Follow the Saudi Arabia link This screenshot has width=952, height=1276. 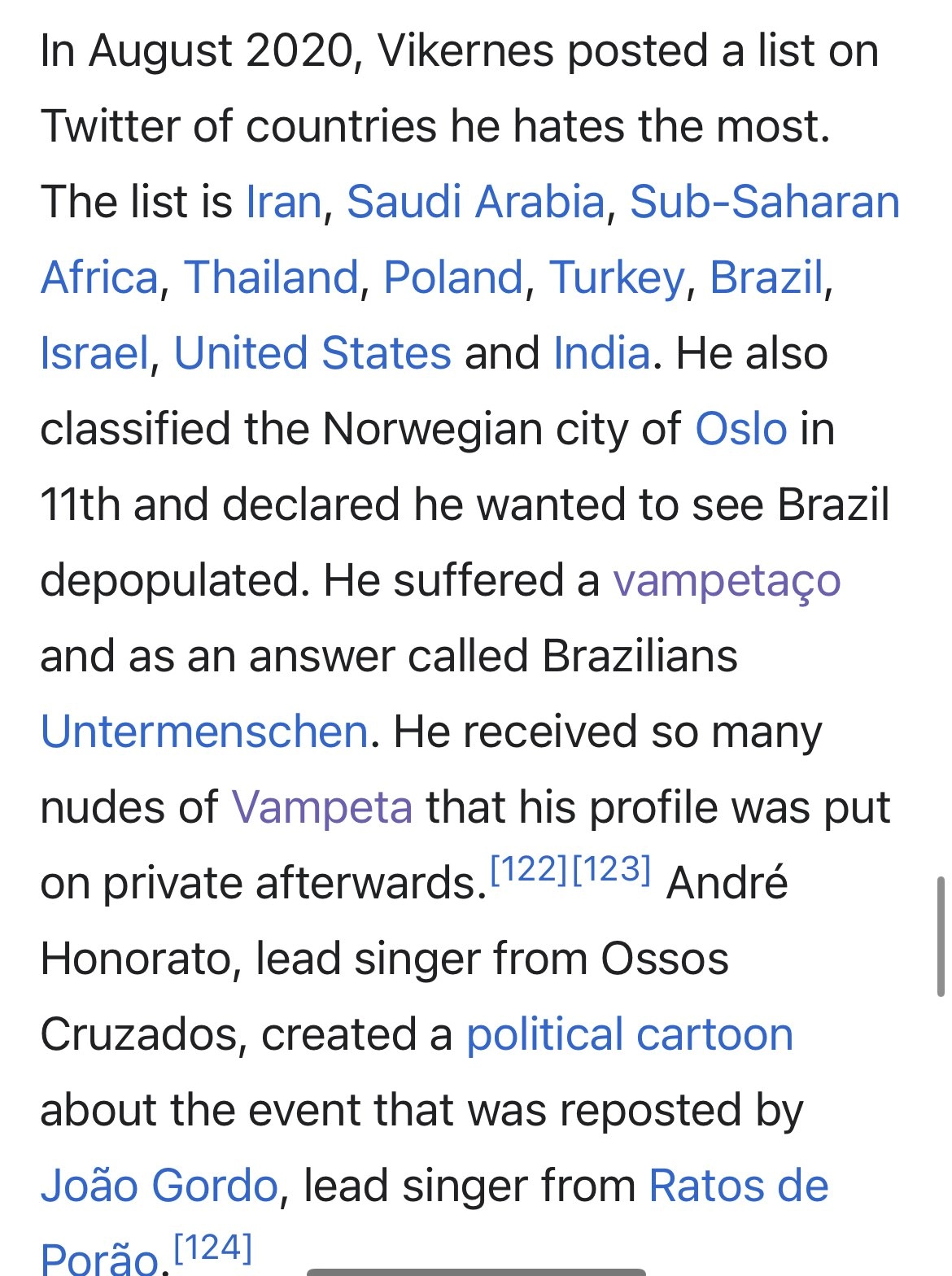point(475,202)
